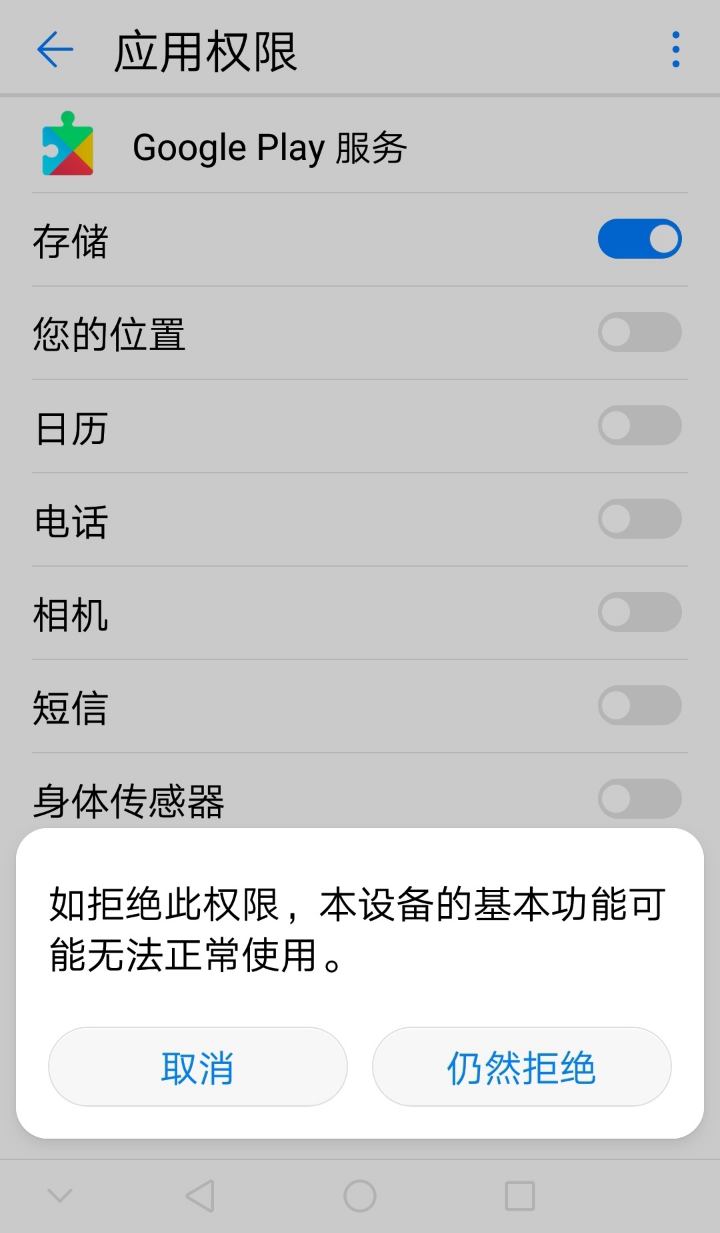Image resolution: width=720 pixels, height=1233 pixels.
Task: Enable the 日历 permission toggle
Action: tap(639, 425)
